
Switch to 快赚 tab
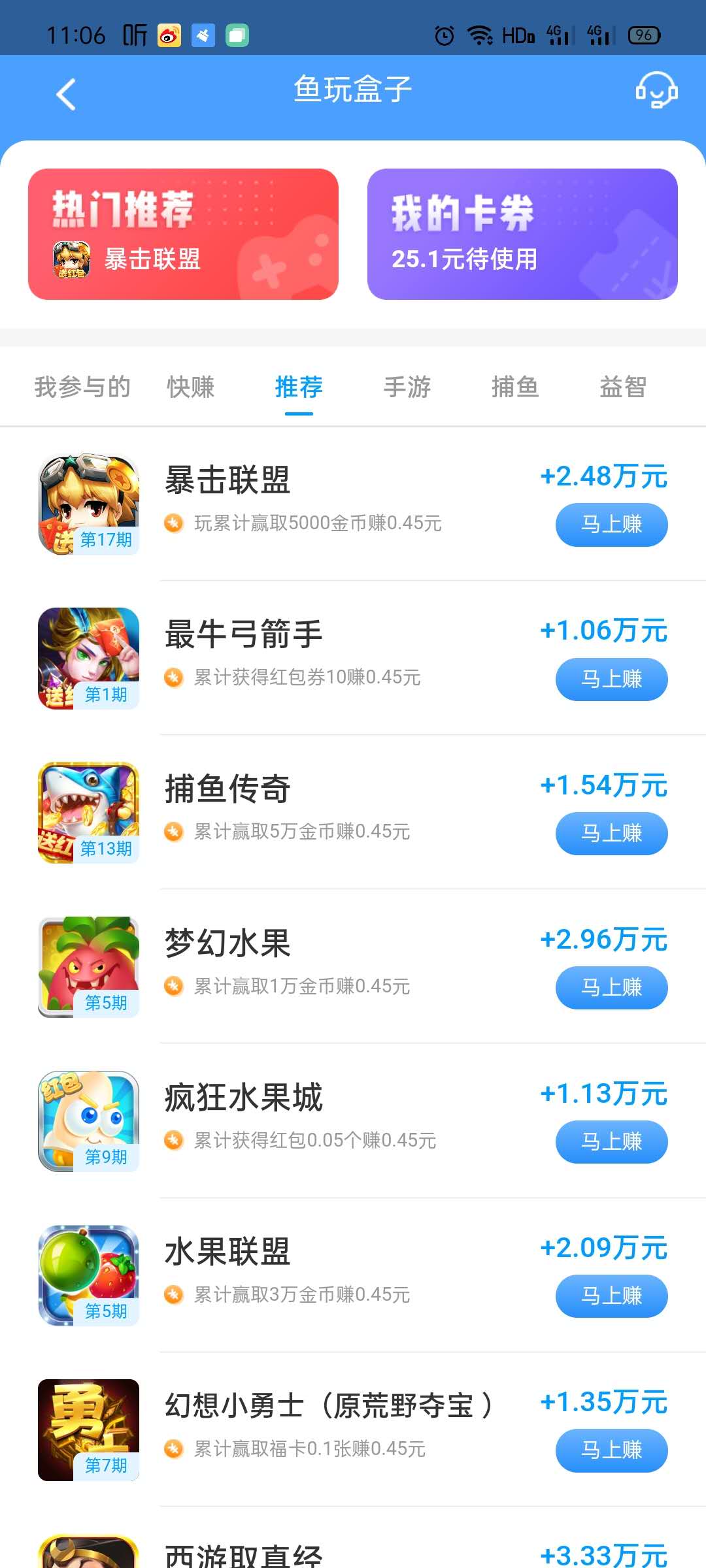(x=190, y=387)
